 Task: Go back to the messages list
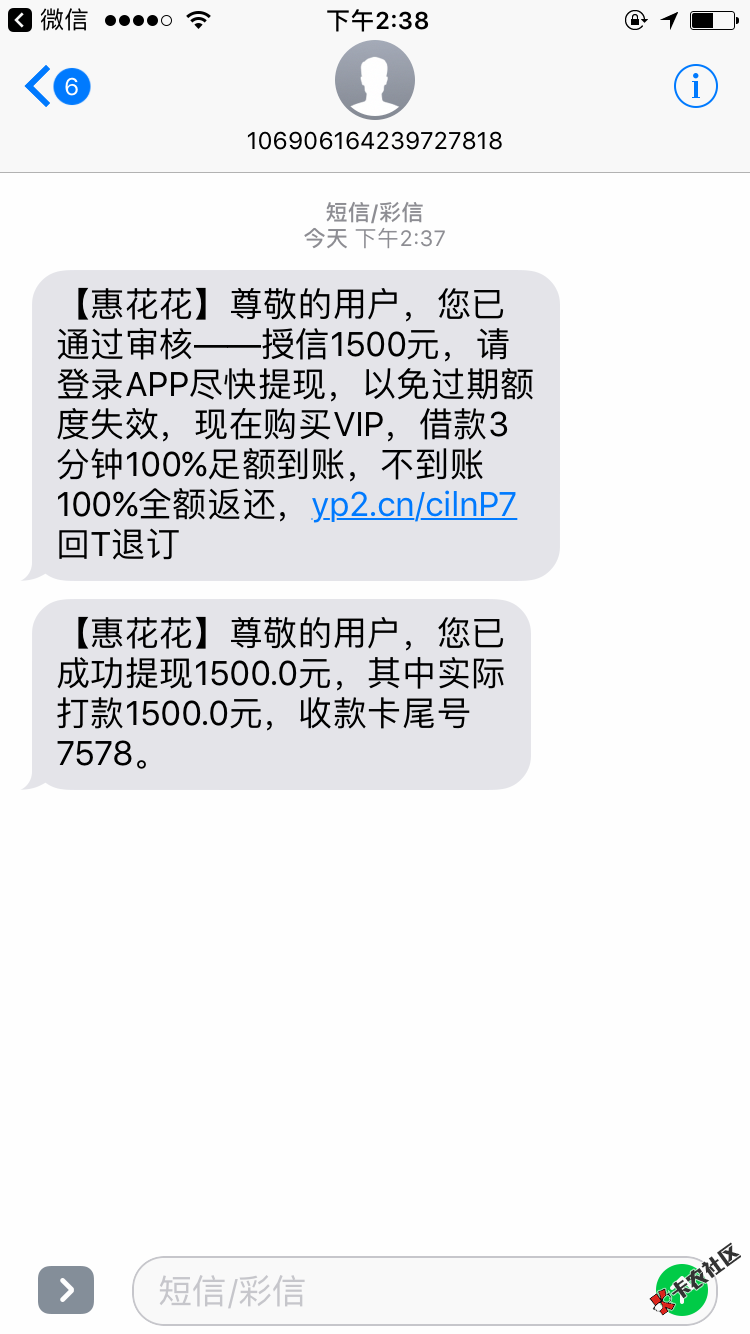55,88
